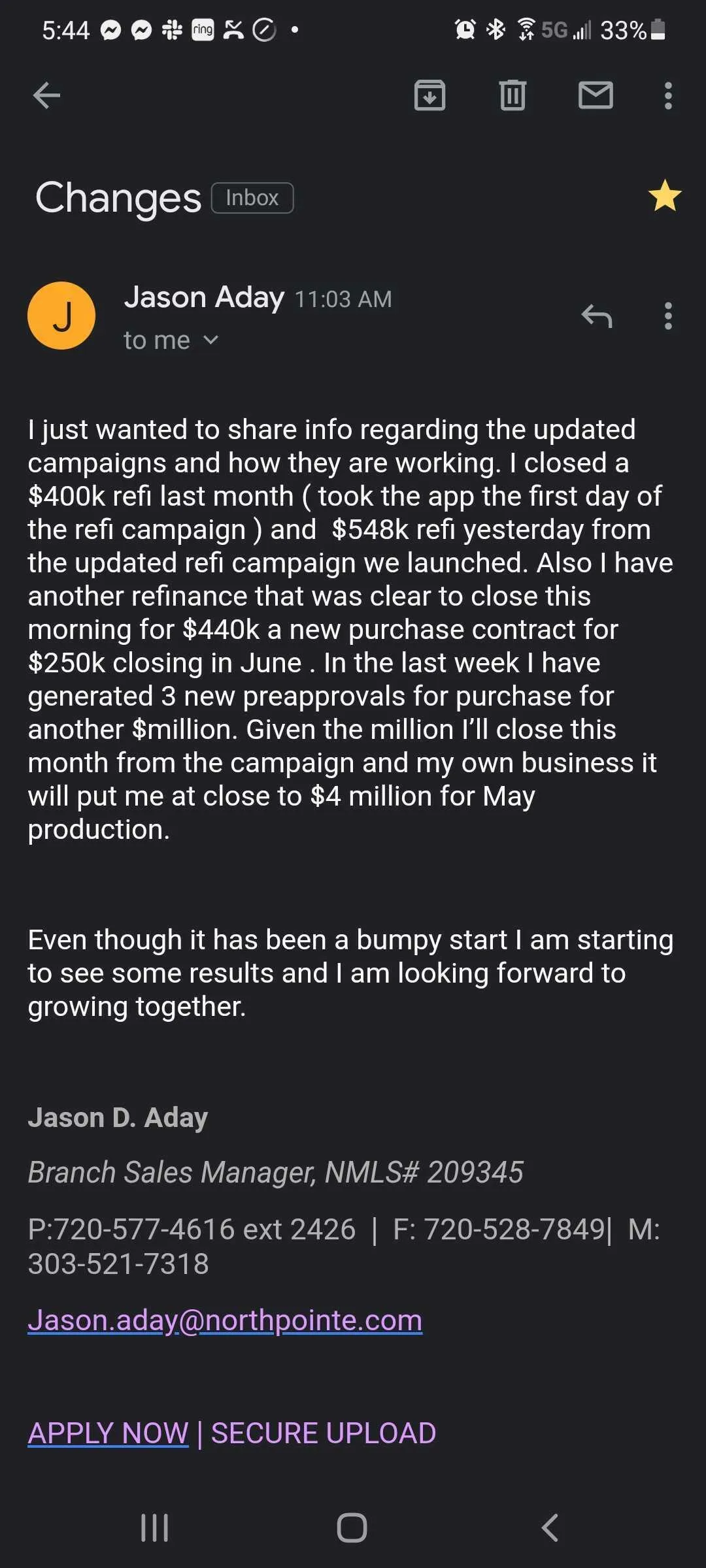Viewport: 706px width, 1568px height.
Task: Go to the phone's home screen
Action: [352, 1527]
